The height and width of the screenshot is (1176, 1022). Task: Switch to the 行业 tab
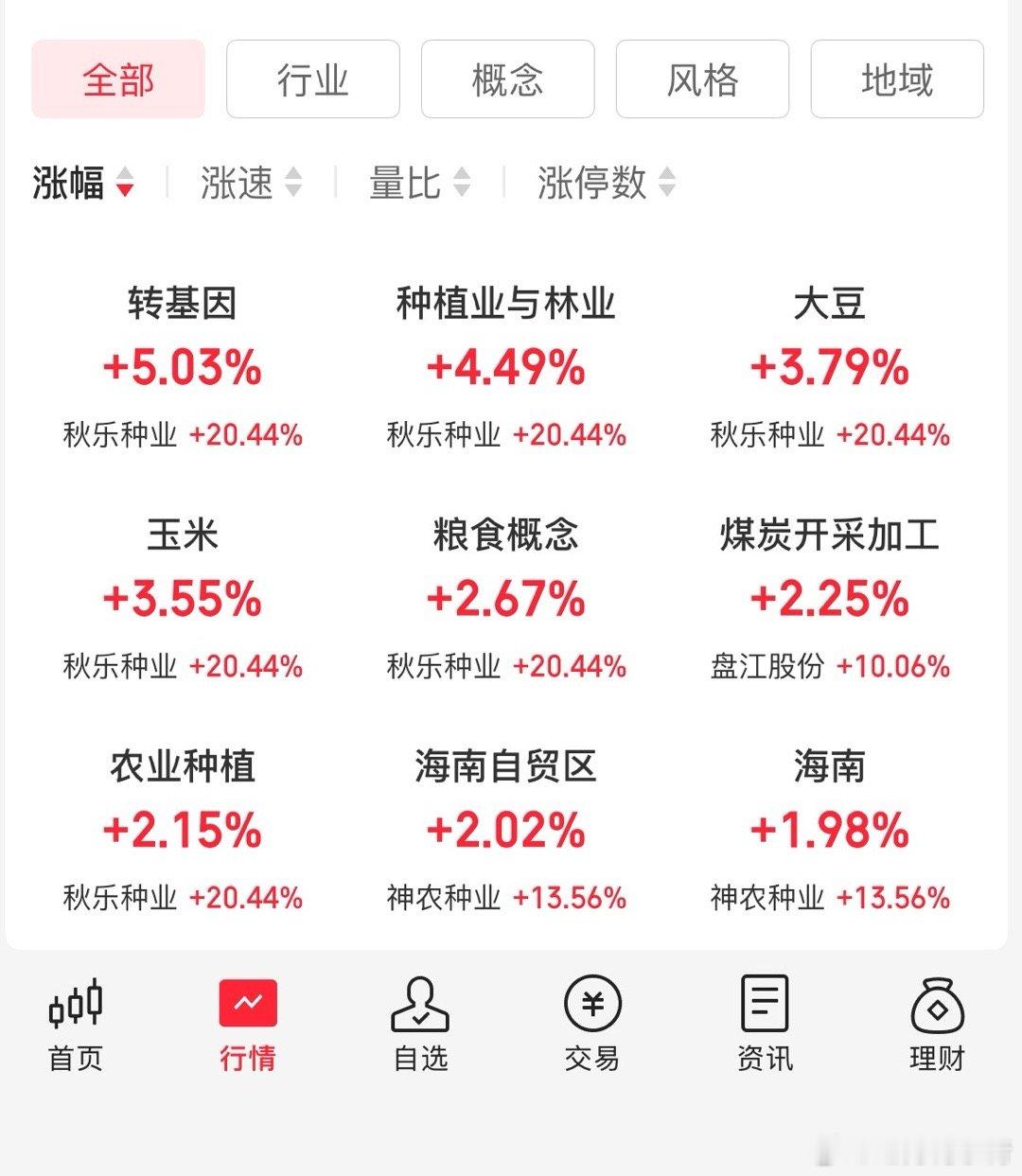pyautogui.click(x=312, y=79)
